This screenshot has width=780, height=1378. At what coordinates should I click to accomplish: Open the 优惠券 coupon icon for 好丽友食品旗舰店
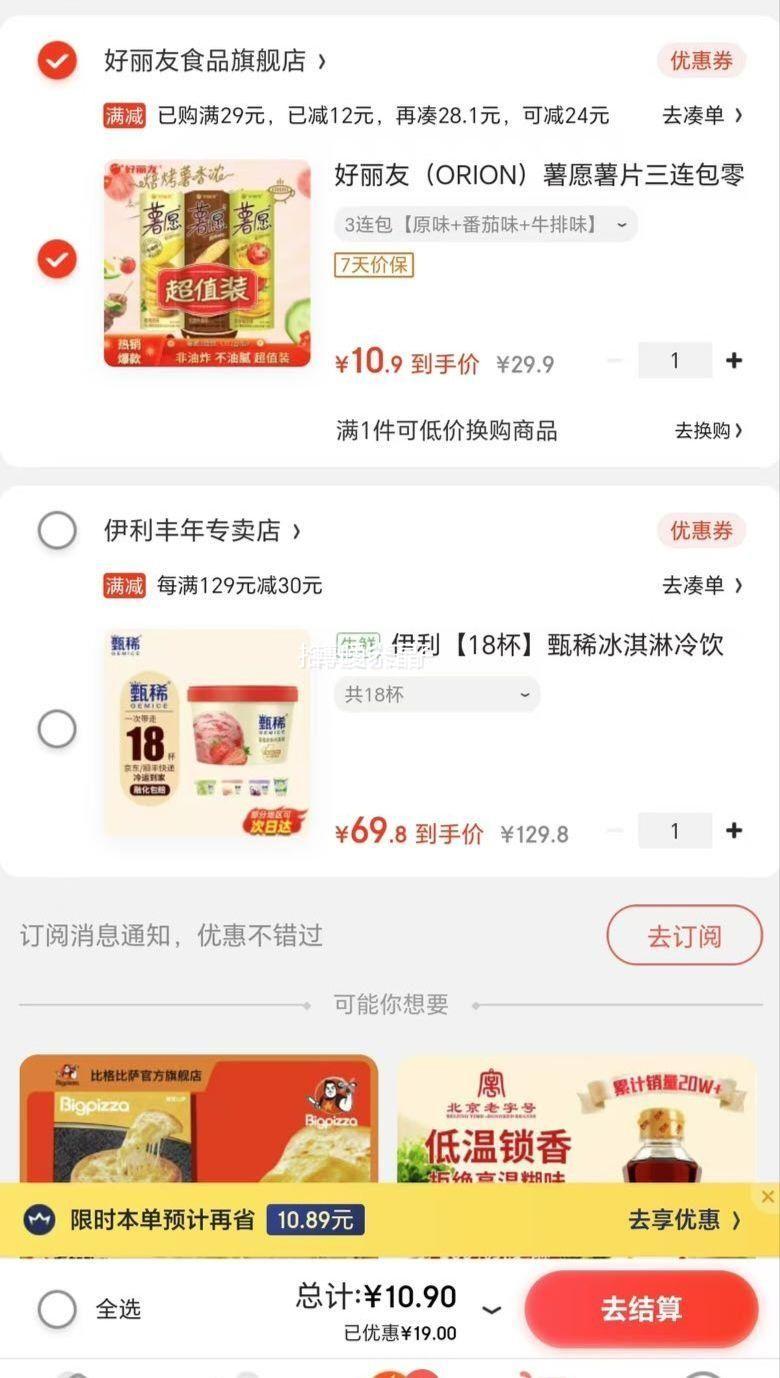tap(701, 60)
